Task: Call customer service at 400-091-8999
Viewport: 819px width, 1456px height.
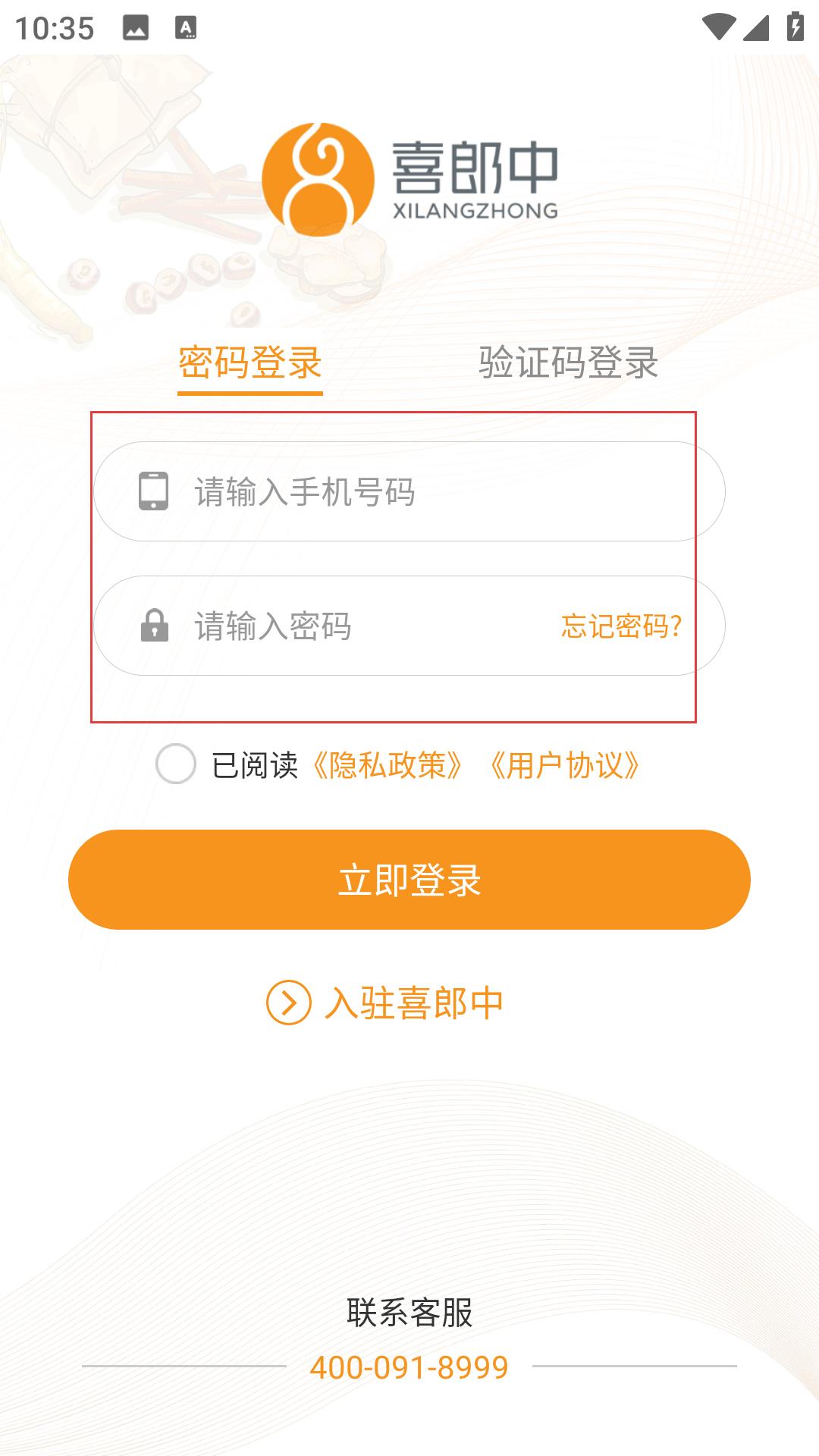Action: 409,1367
